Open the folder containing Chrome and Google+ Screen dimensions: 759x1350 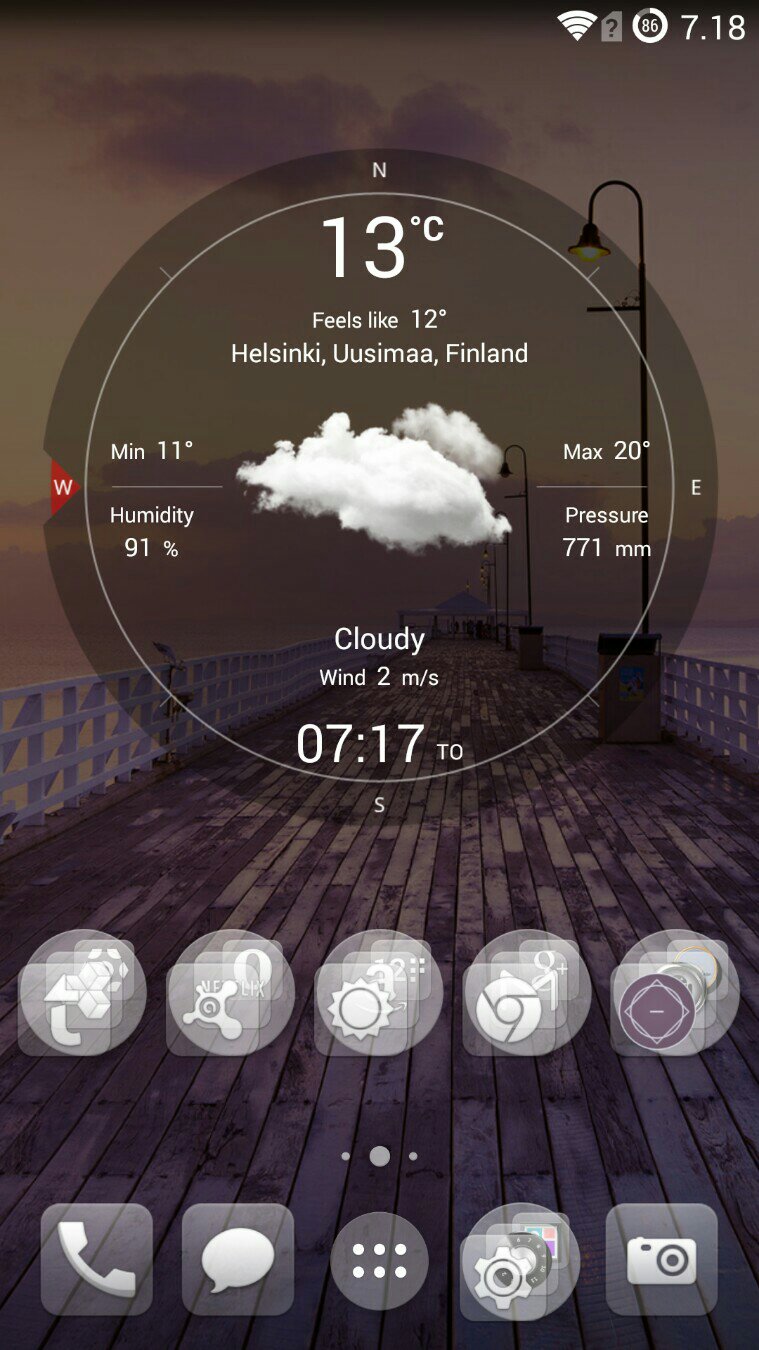(x=527, y=993)
